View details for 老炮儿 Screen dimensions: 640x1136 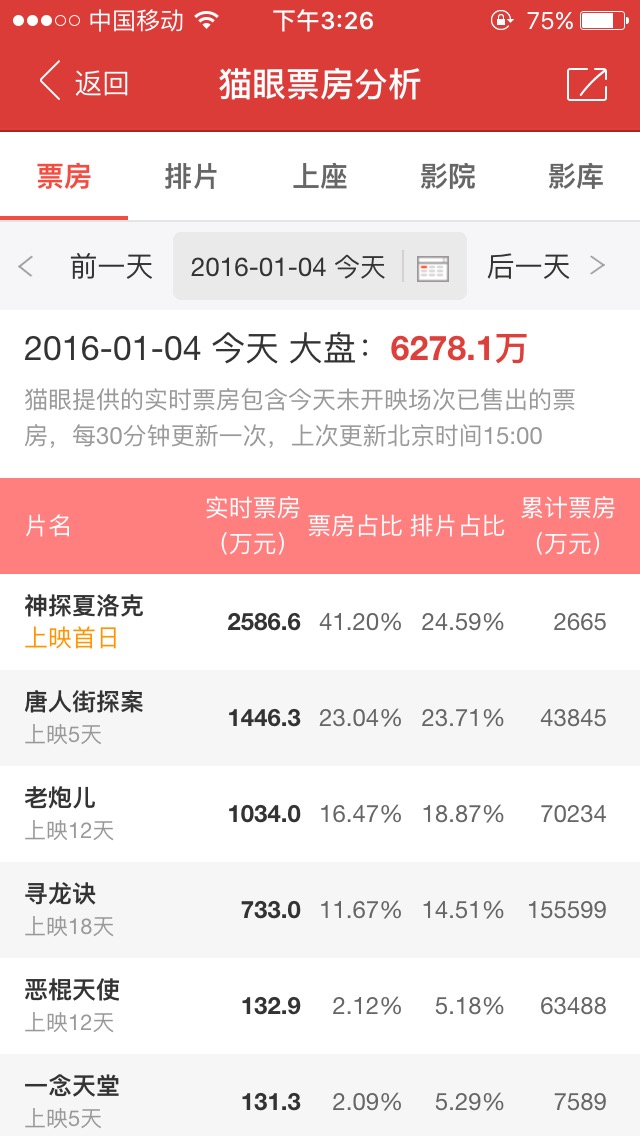[x=320, y=814]
